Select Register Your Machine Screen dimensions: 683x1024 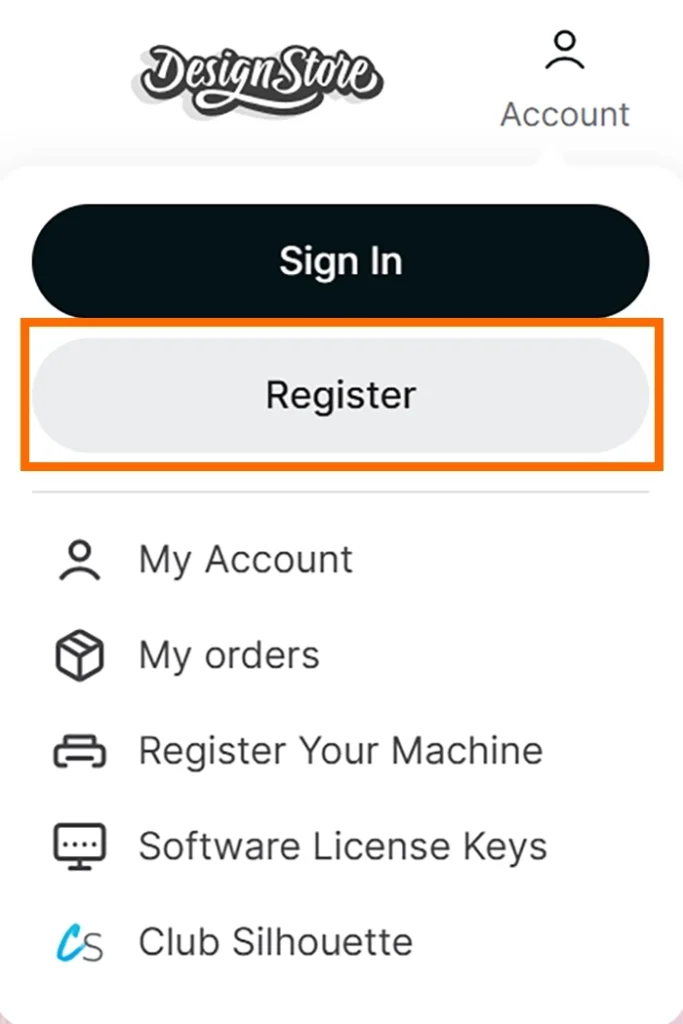340,751
